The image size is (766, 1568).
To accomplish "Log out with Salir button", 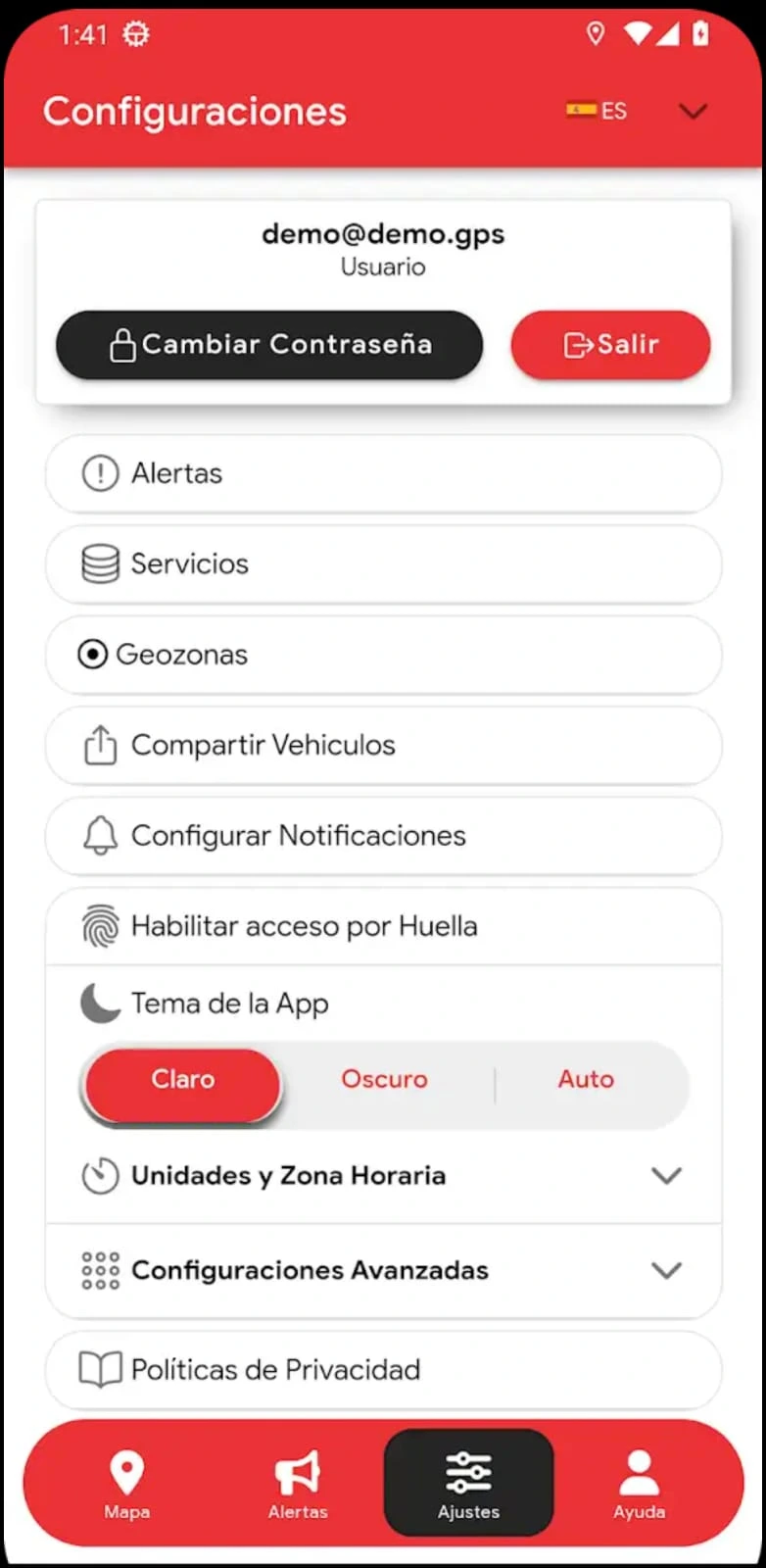I will [610, 345].
